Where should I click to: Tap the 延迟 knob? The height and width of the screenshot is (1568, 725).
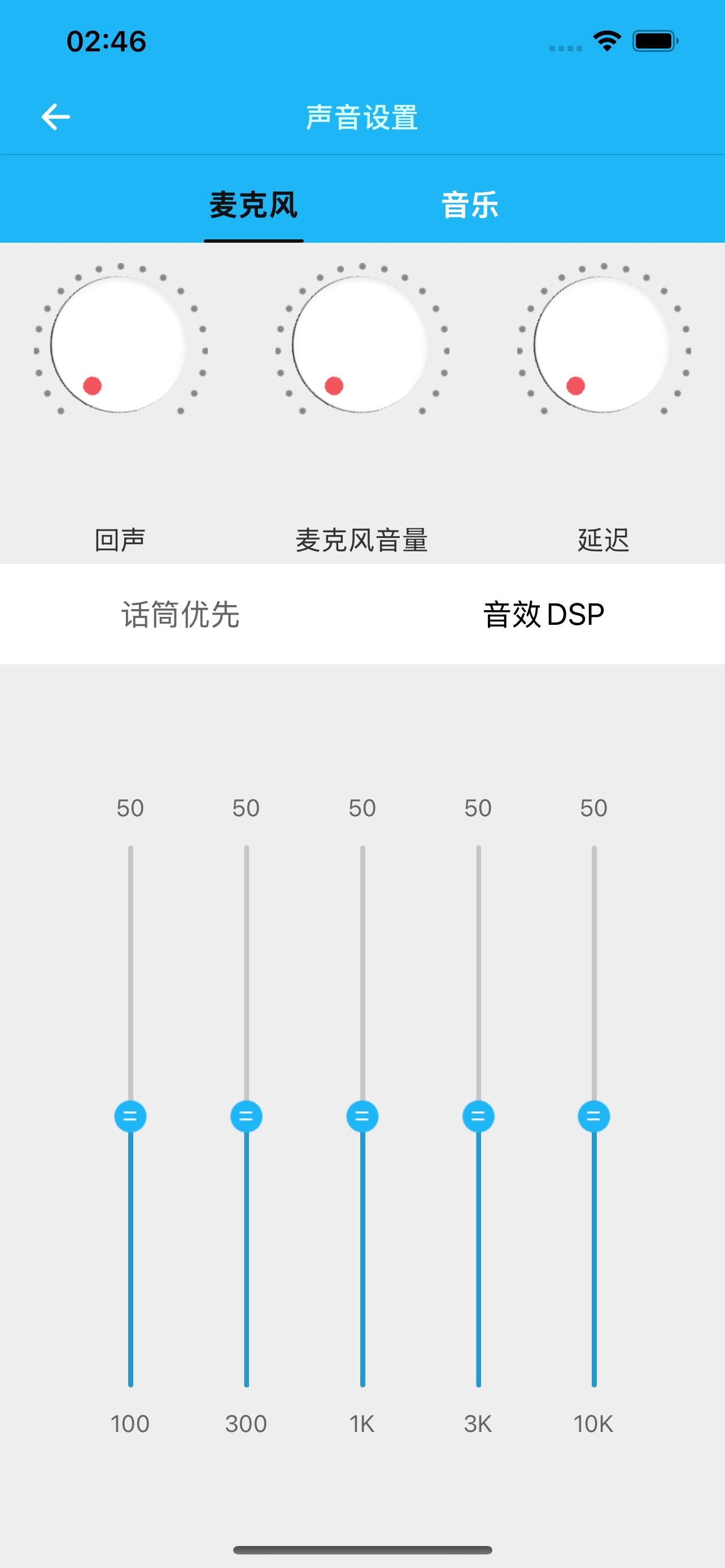[603, 344]
